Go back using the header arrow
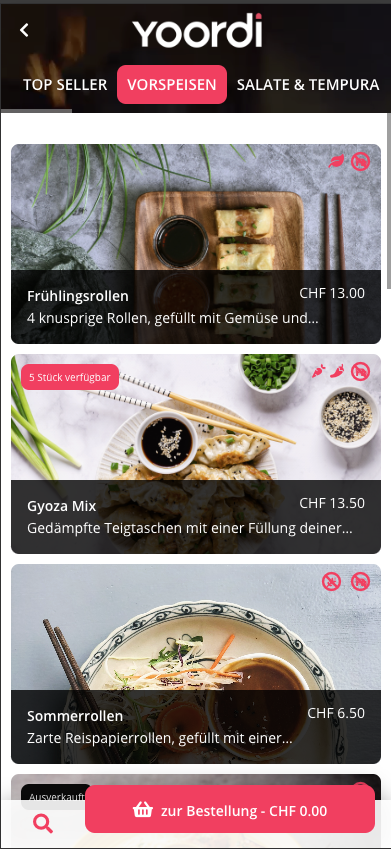This screenshot has height=849, width=391. (24, 30)
